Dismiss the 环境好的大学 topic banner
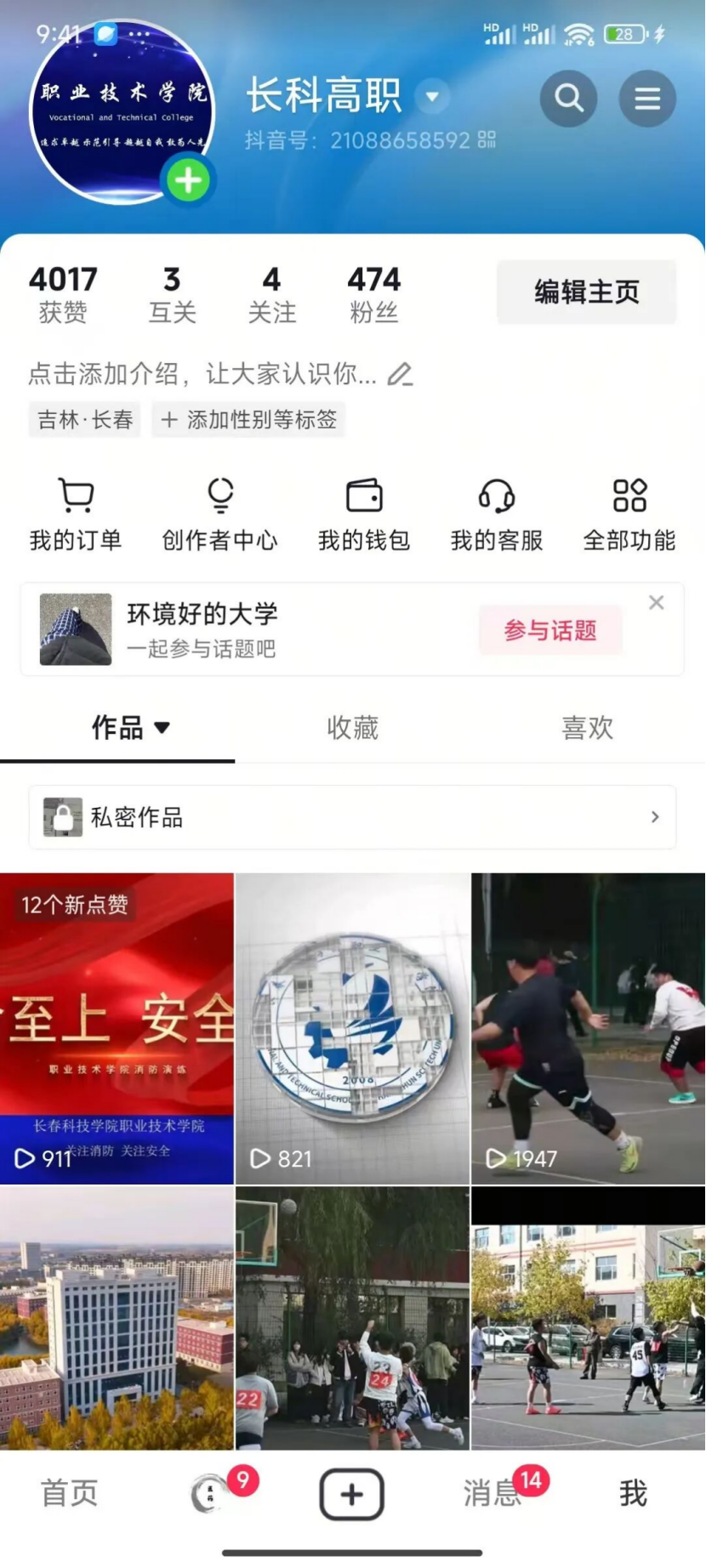This screenshot has height=1568, width=706. coord(656,603)
